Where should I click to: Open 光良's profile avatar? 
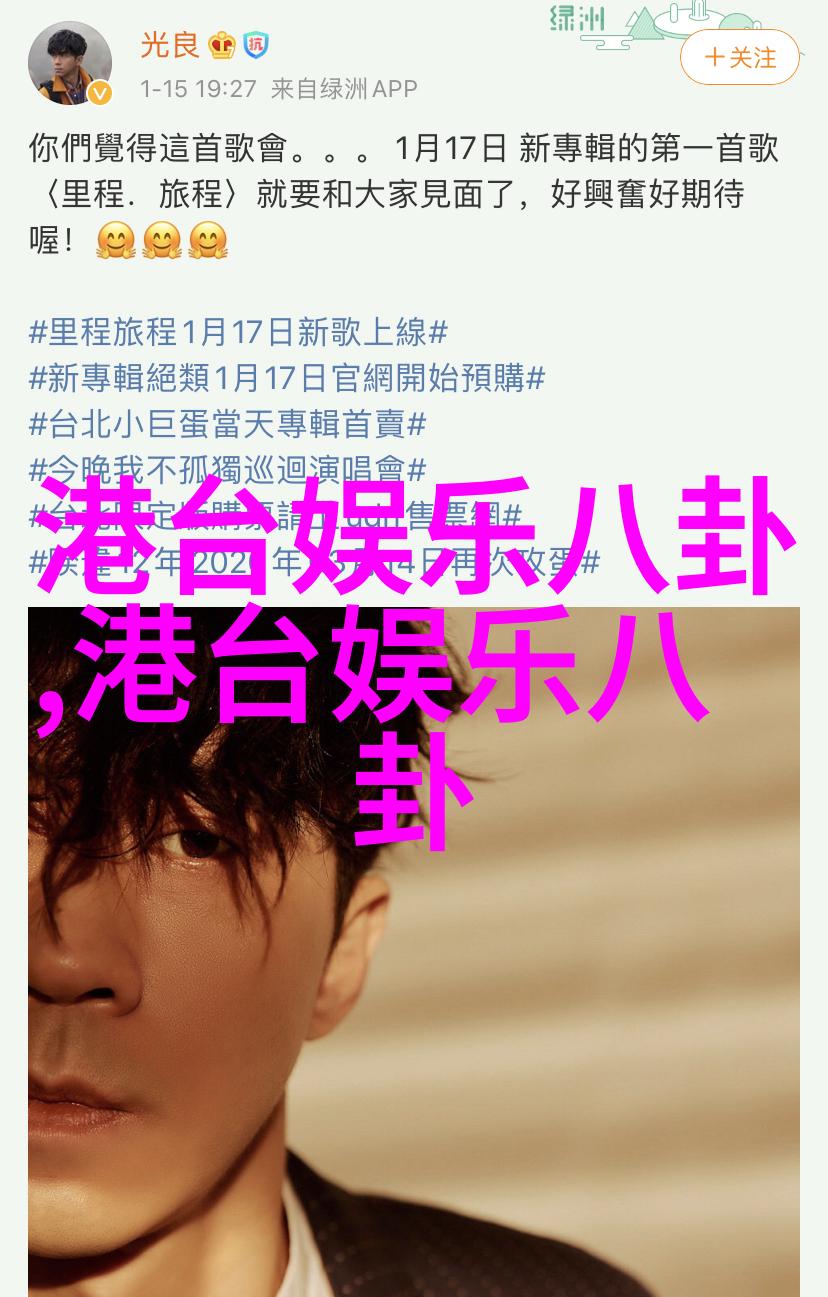[x=69, y=64]
